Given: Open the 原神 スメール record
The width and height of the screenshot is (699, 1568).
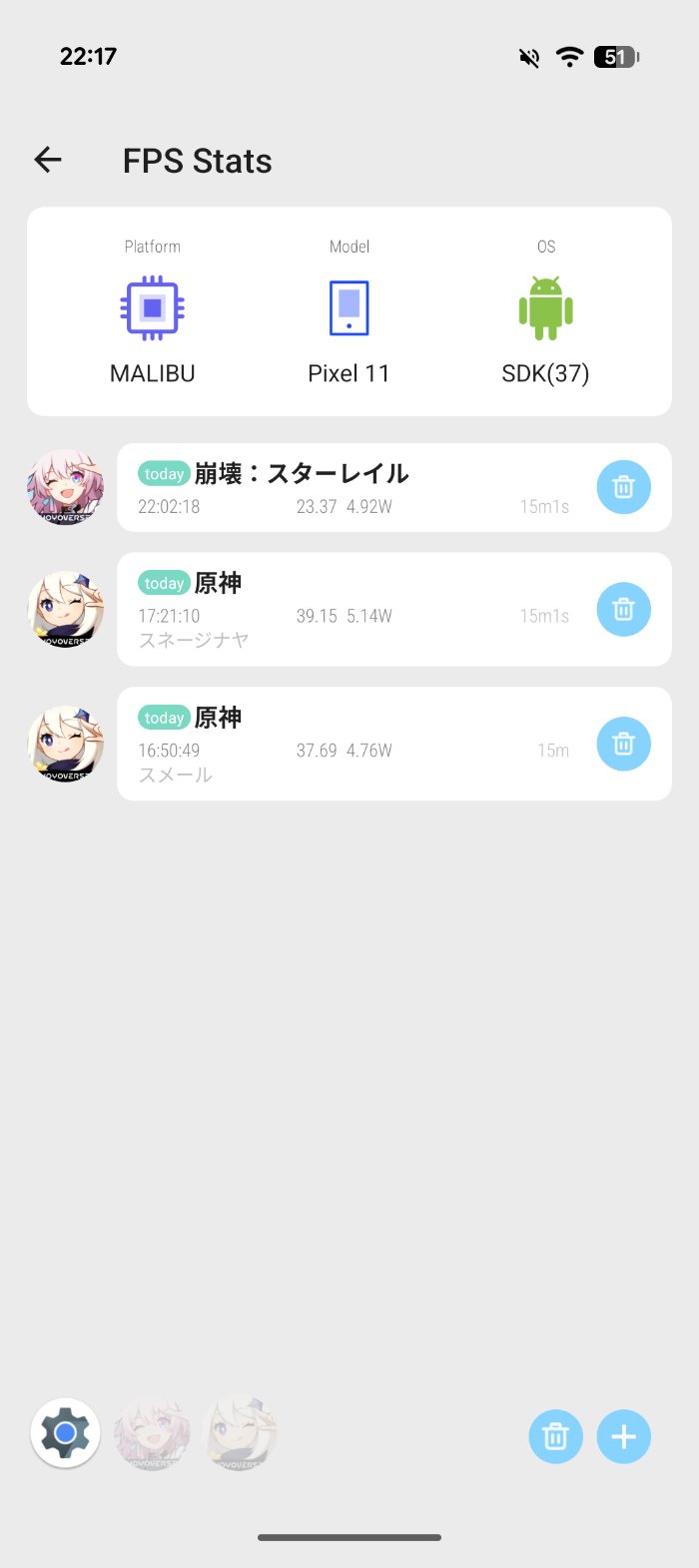Looking at the screenshot, I should (393, 744).
